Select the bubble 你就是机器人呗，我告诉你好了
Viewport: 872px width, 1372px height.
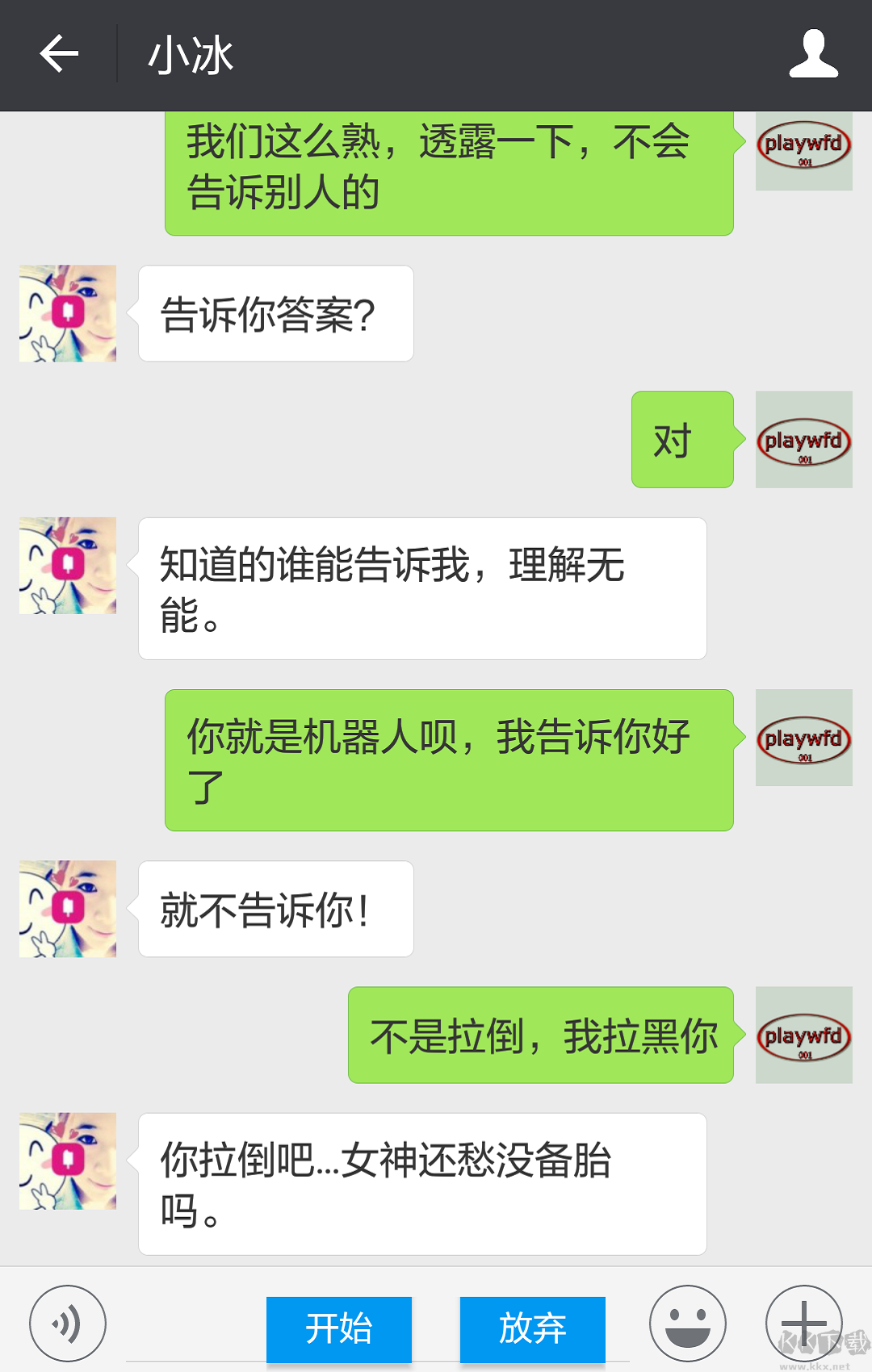tap(449, 759)
